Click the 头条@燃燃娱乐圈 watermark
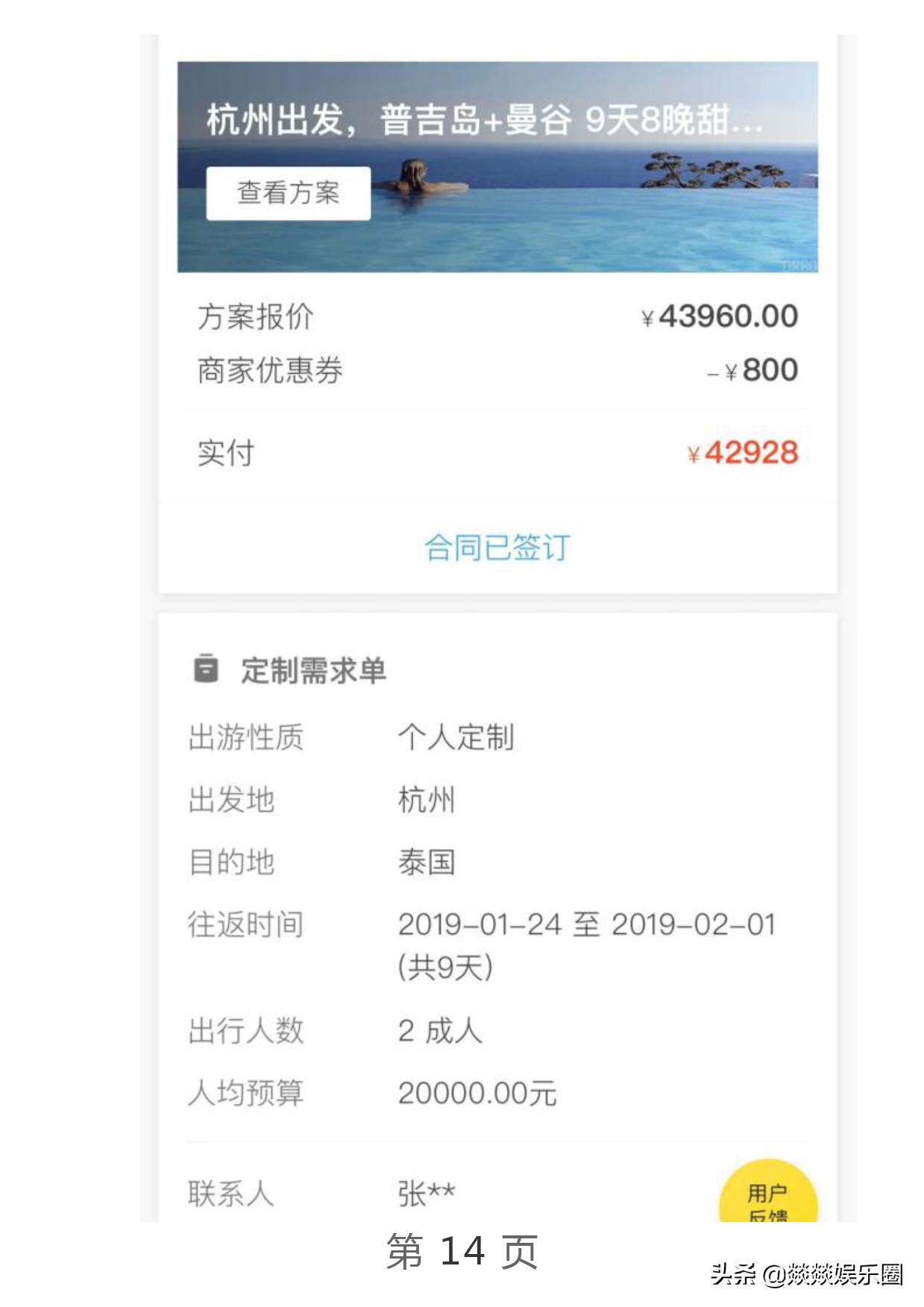The width and height of the screenshot is (924, 1307). pos(805,1276)
